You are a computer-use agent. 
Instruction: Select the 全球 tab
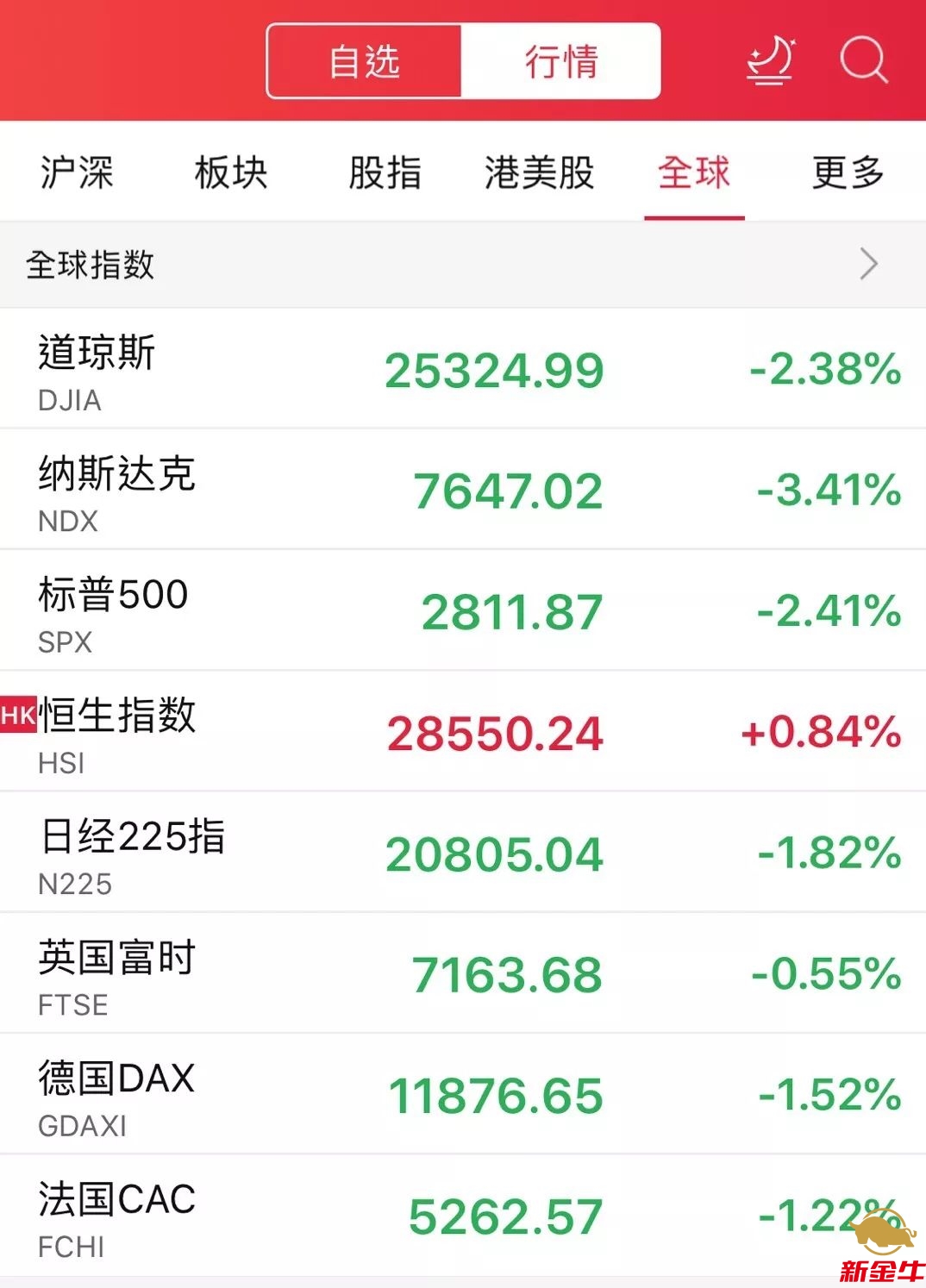[694, 172]
